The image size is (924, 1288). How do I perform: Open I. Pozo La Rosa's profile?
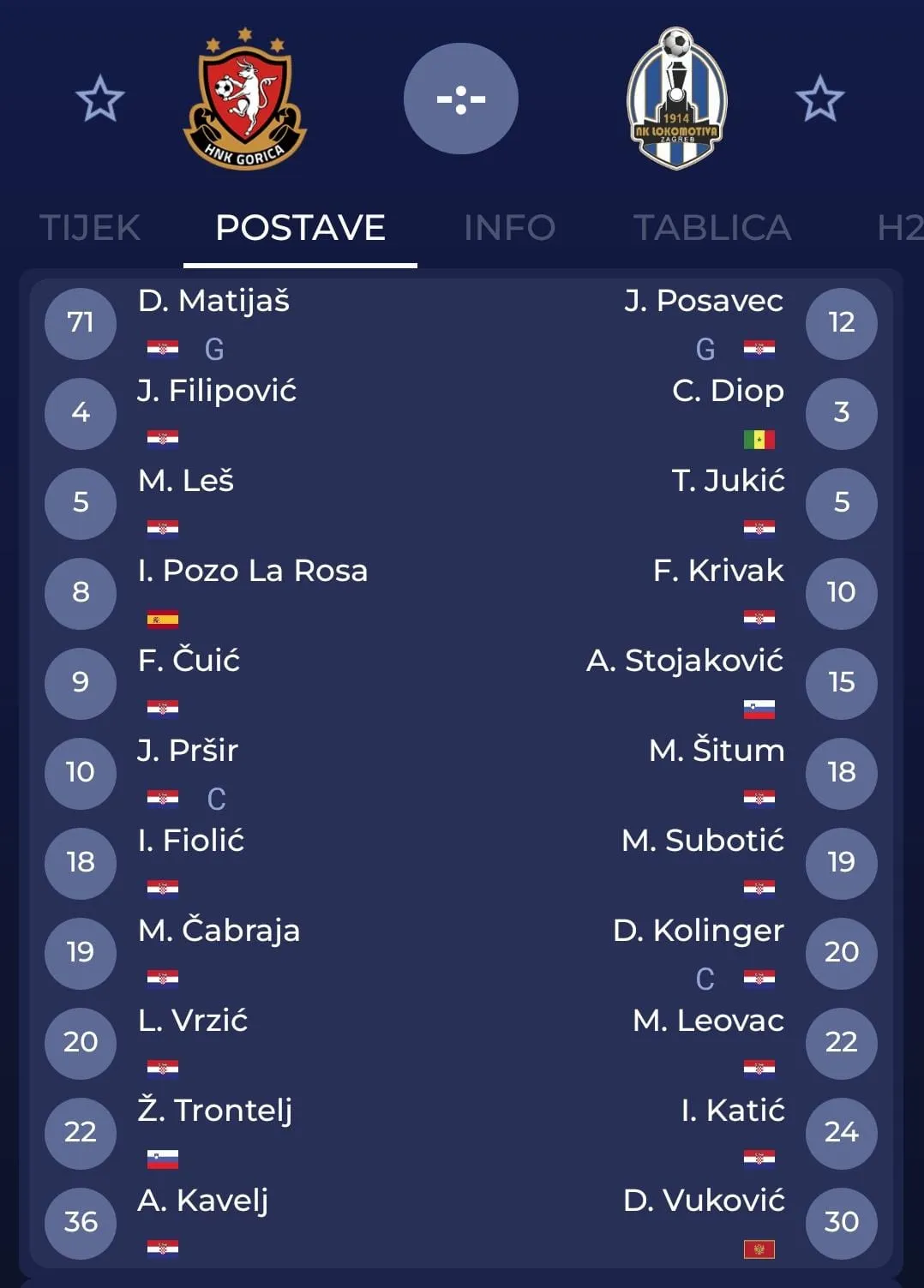coord(253,571)
